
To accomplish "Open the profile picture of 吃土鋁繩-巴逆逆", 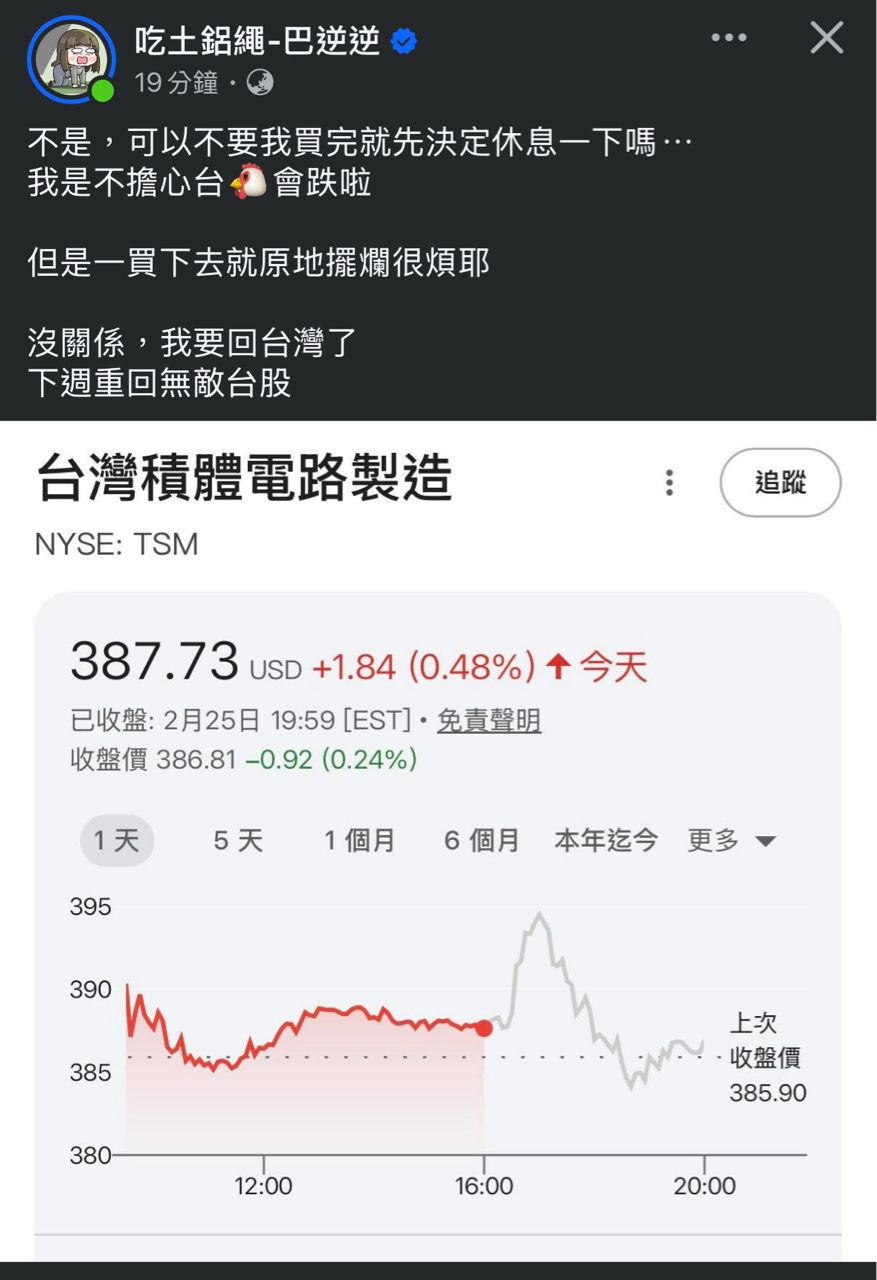I will pyautogui.click(x=68, y=58).
